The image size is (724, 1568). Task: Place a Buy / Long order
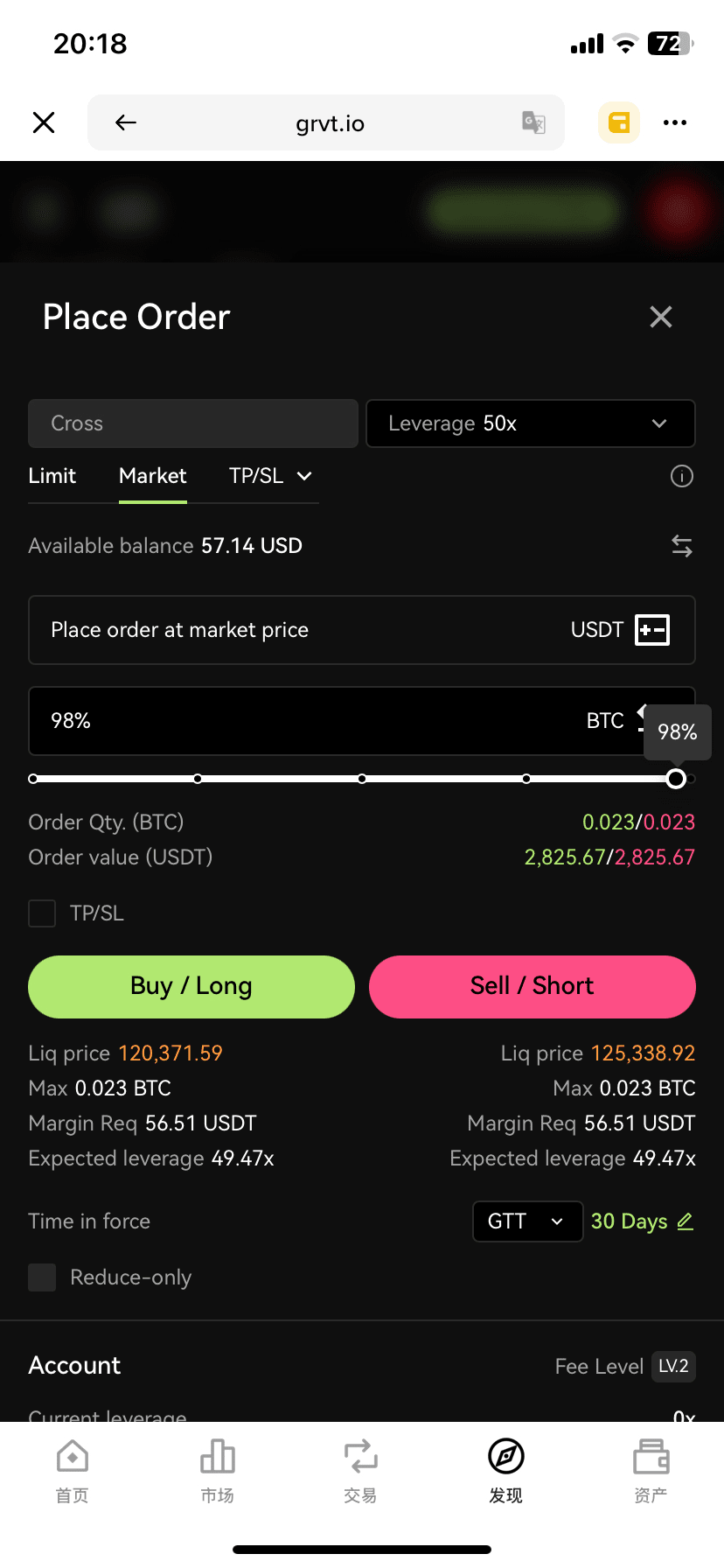point(191,986)
